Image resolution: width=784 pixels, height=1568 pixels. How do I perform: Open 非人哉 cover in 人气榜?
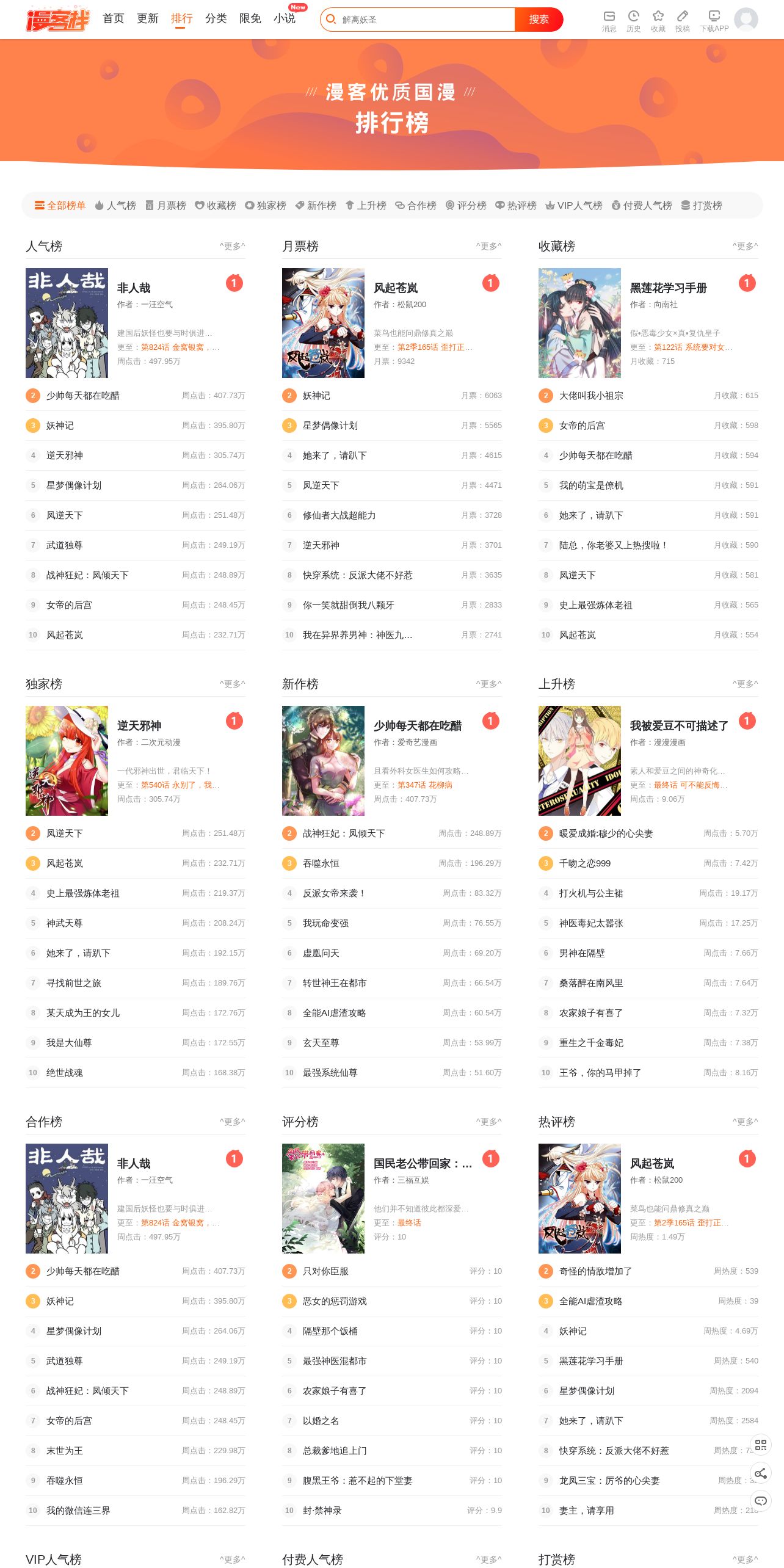pos(67,323)
